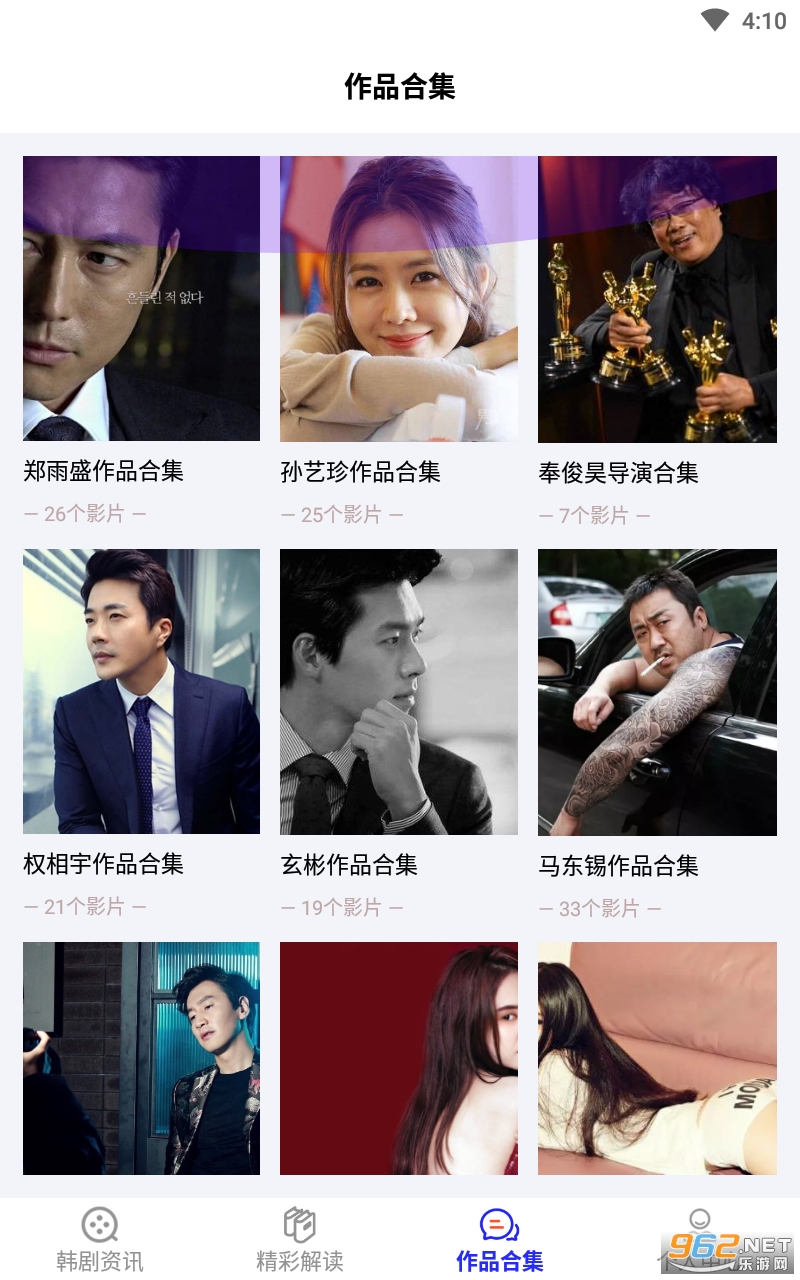Switch to the 精彩解读 tab

point(300,1239)
